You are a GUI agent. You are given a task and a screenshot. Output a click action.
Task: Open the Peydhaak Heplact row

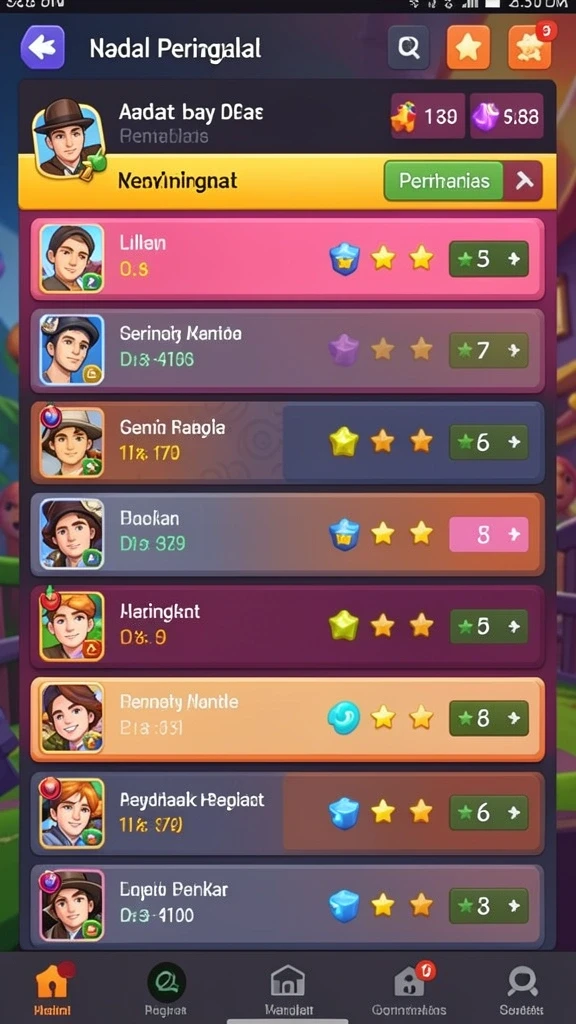point(287,812)
